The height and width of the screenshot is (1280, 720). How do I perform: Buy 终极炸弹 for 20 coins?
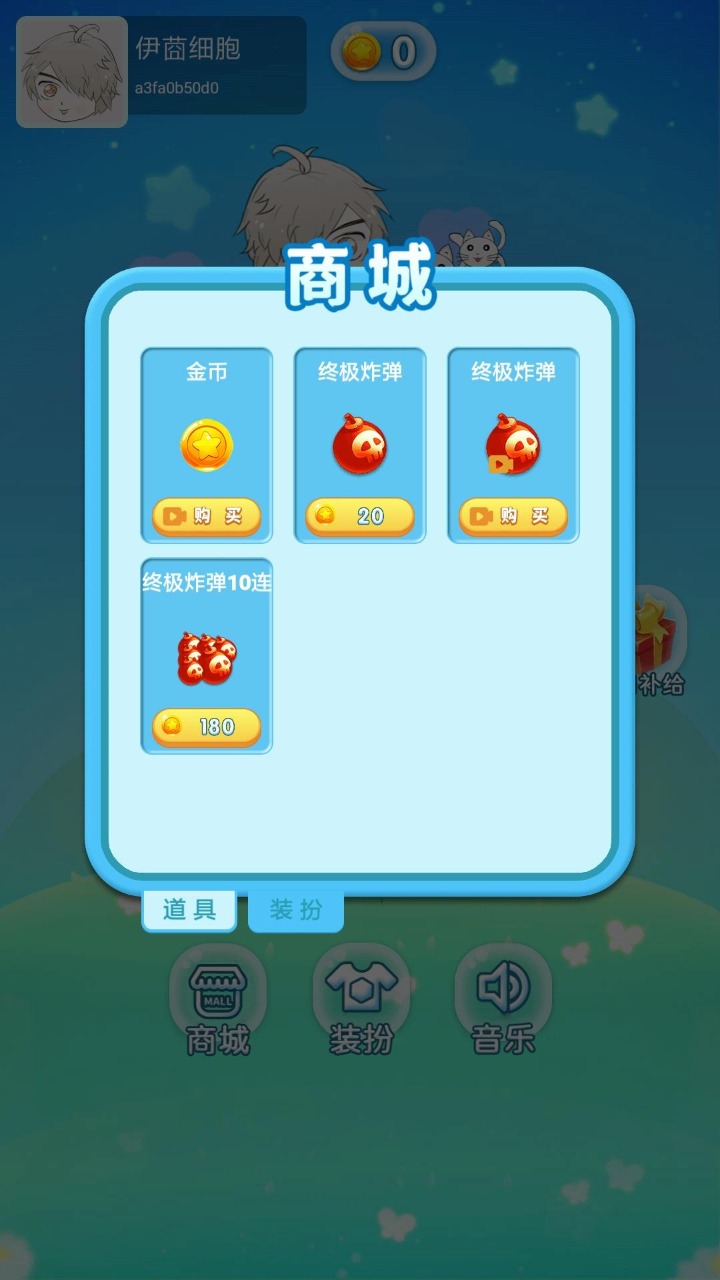coord(360,516)
